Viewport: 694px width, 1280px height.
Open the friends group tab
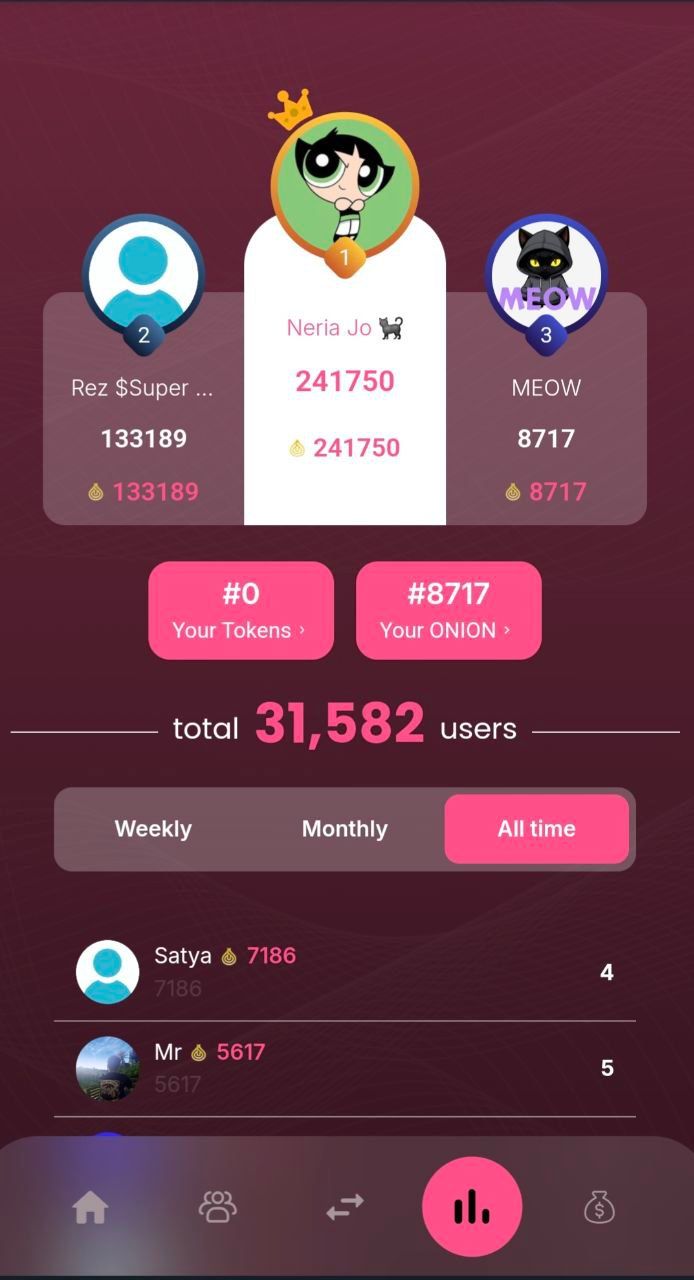pyautogui.click(x=217, y=1208)
